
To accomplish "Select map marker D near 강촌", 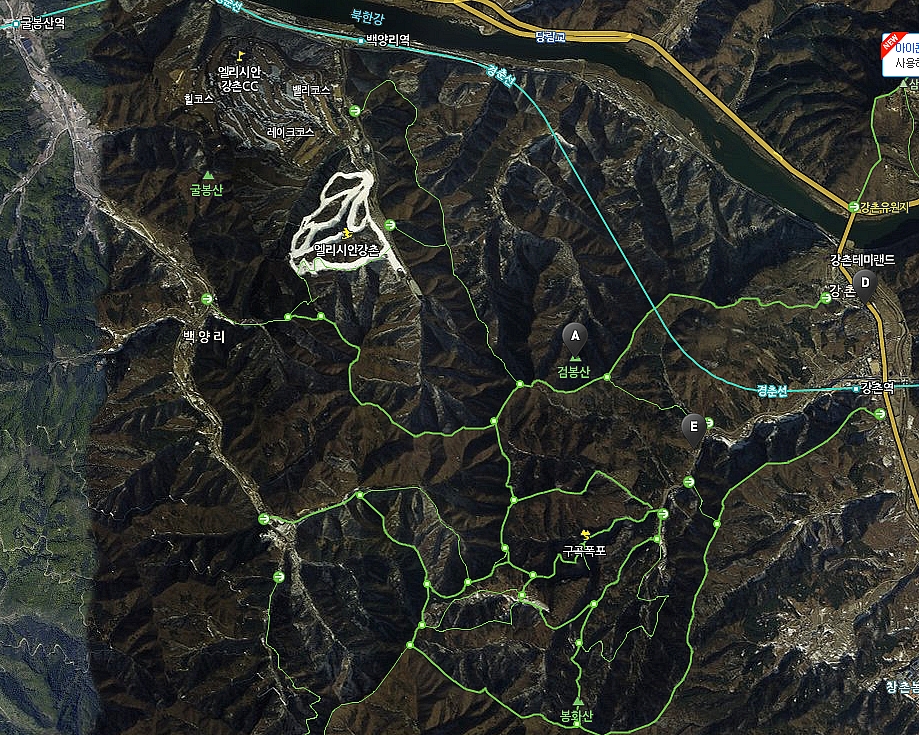I will click(x=865, y=282).
